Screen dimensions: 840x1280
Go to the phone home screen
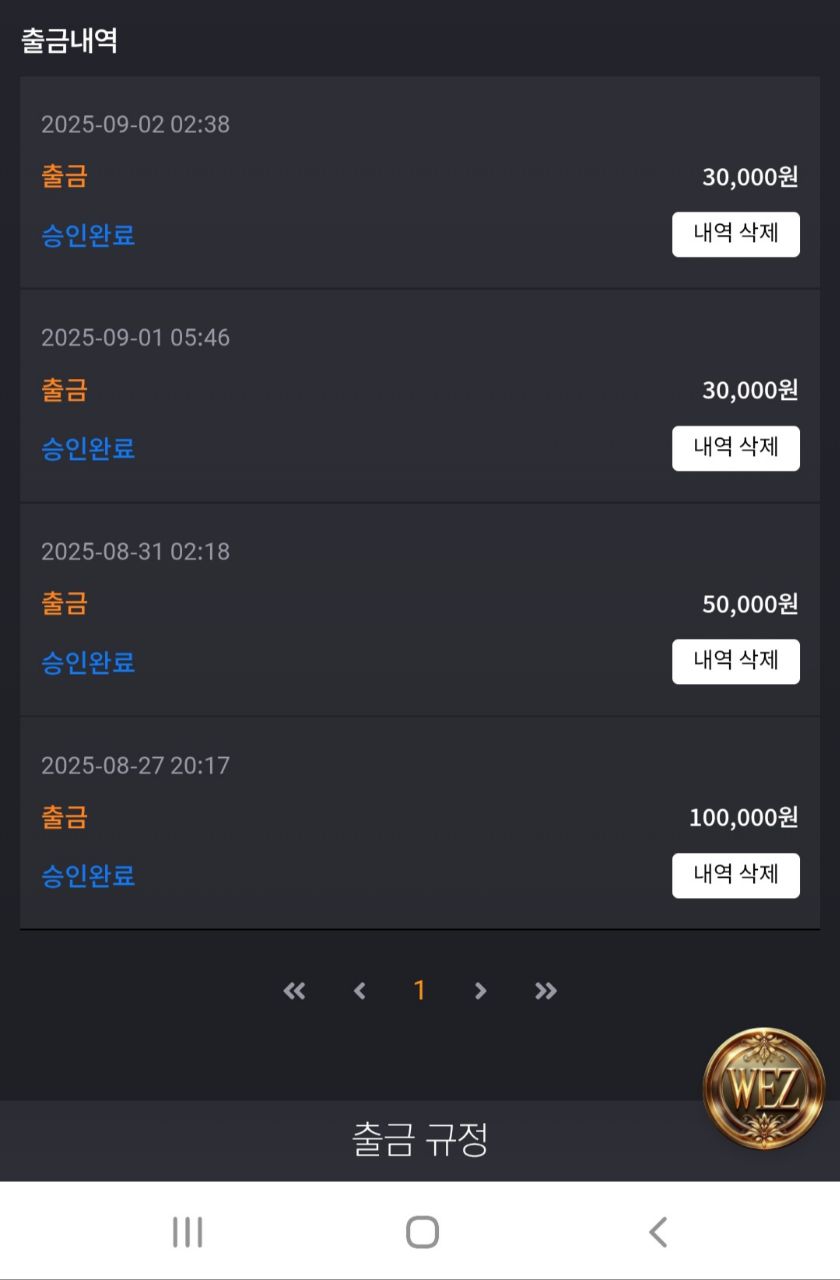[x=421, y=1232]
